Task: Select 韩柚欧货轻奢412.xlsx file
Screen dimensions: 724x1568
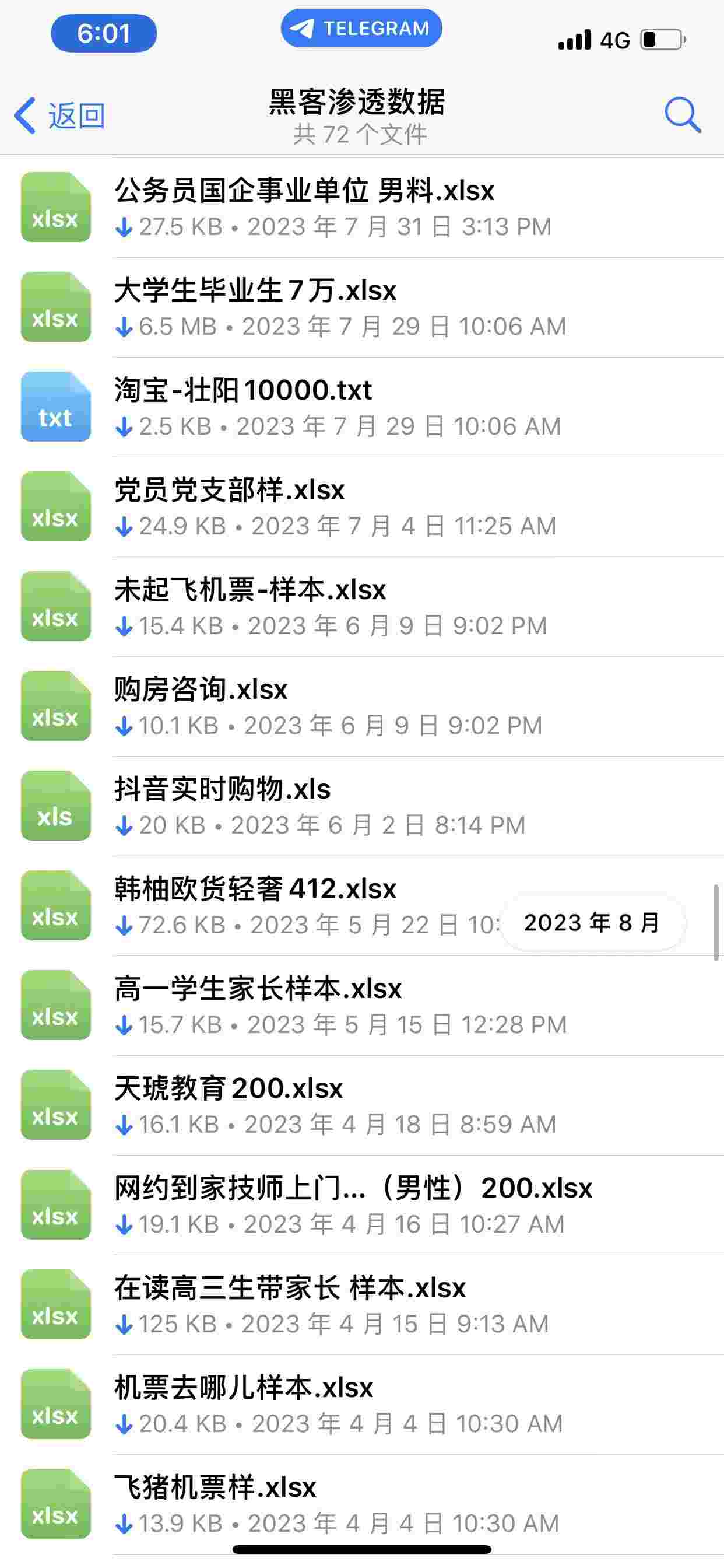Action: point(255,906)
